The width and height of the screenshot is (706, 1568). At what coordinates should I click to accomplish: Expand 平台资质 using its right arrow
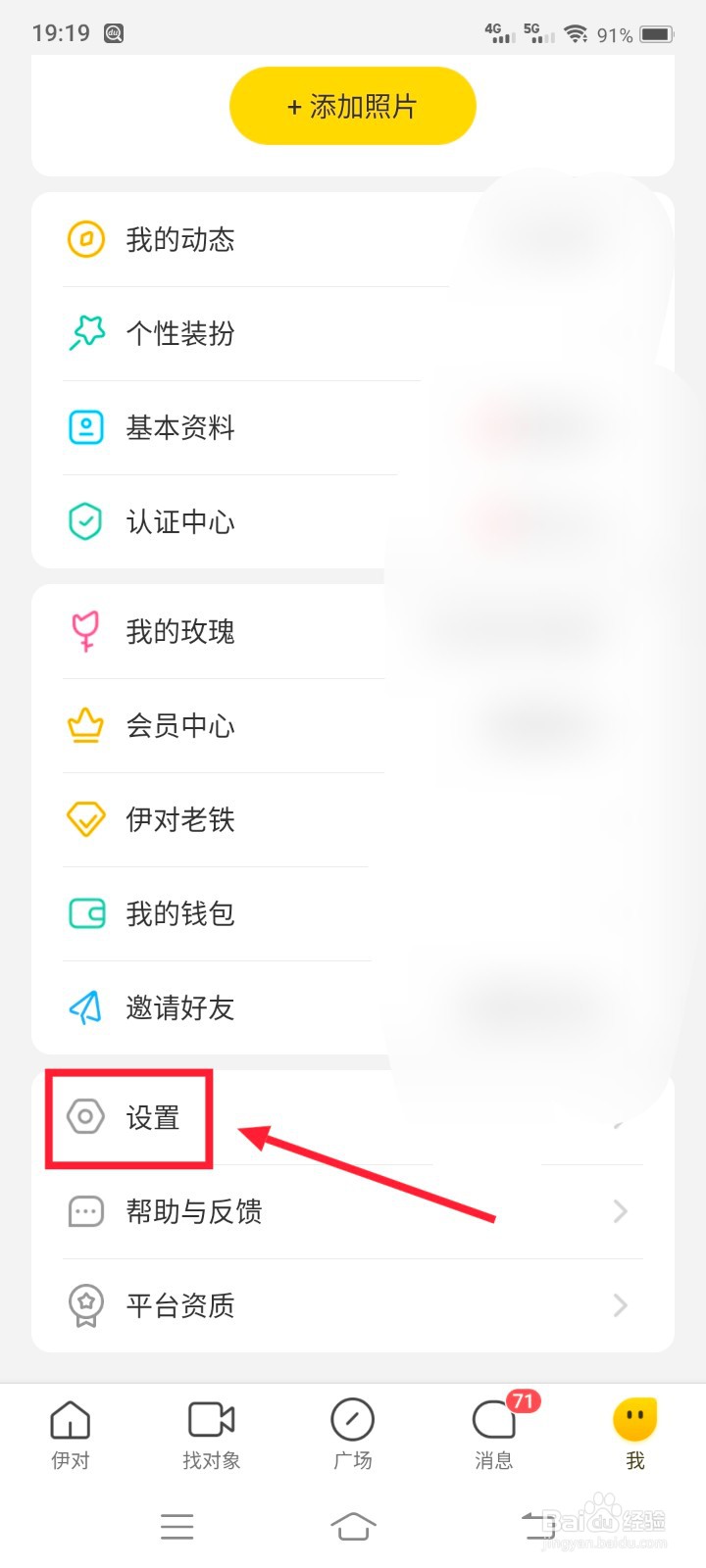click(619, 1304)
